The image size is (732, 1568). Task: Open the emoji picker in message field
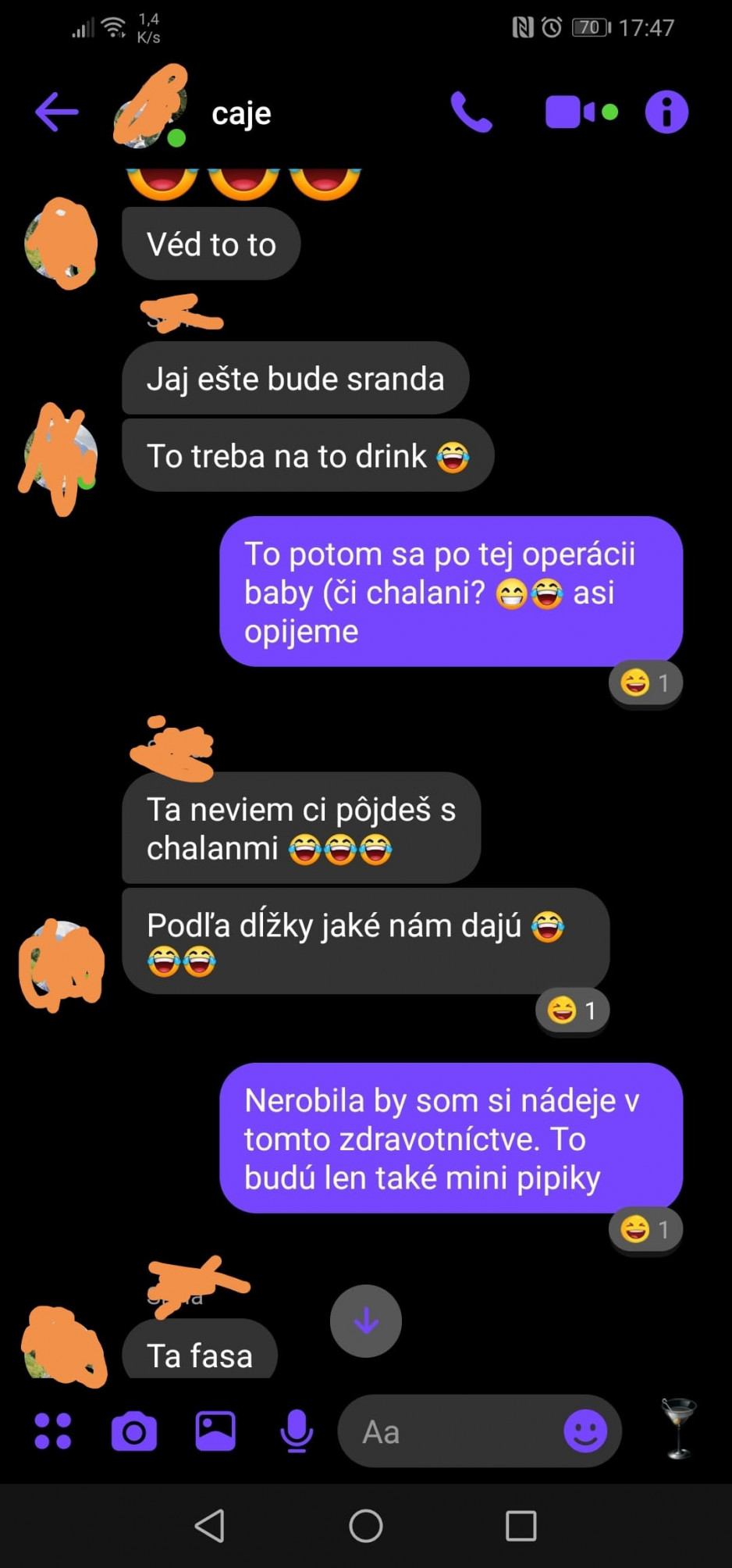(x=585, y=1431)
